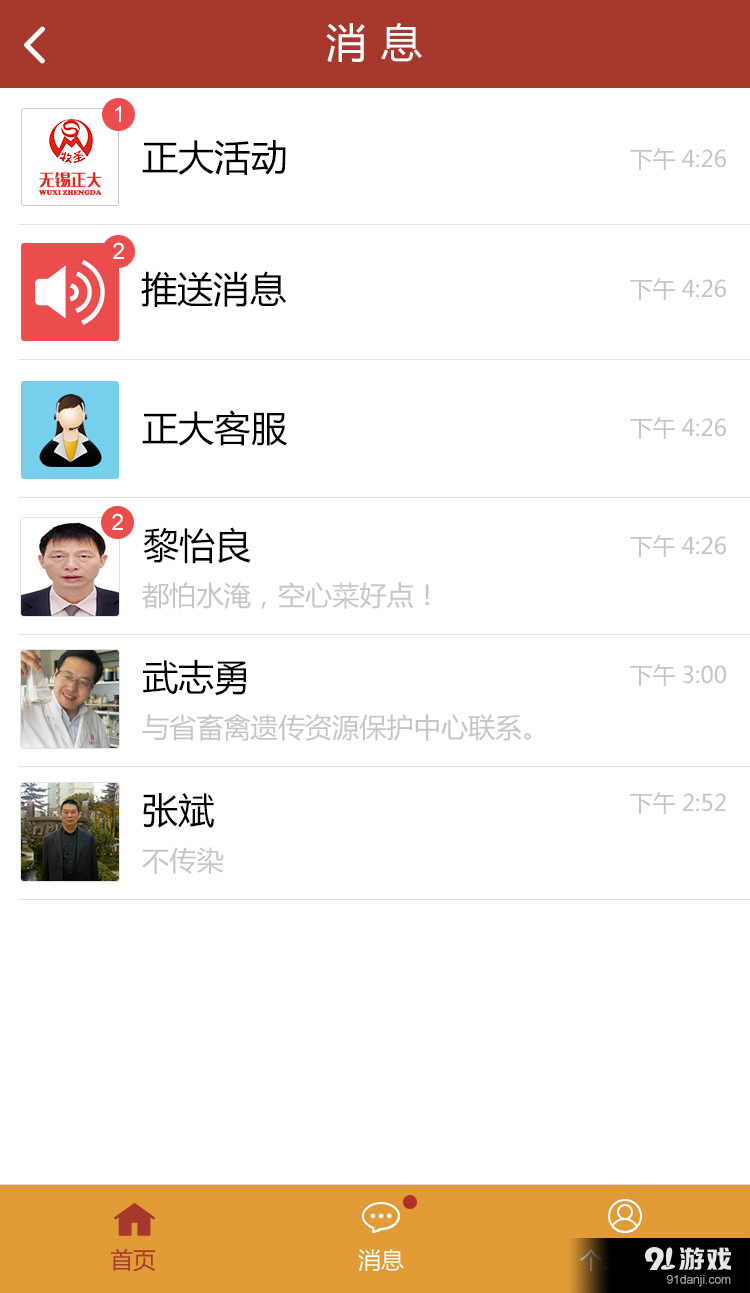
Task: Tap the timestamp 下午 2:52 on 张斌's message
Action: [679, 803]
